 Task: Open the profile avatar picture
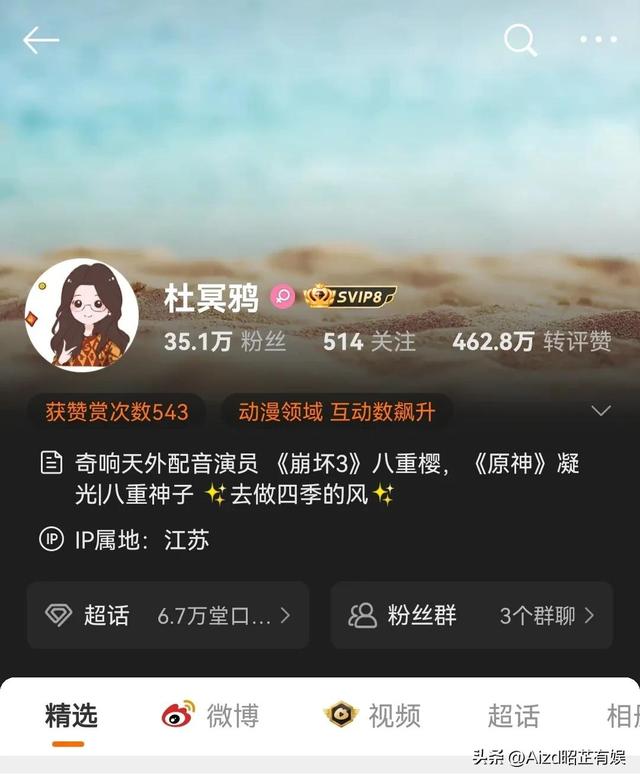click(82, 315)
